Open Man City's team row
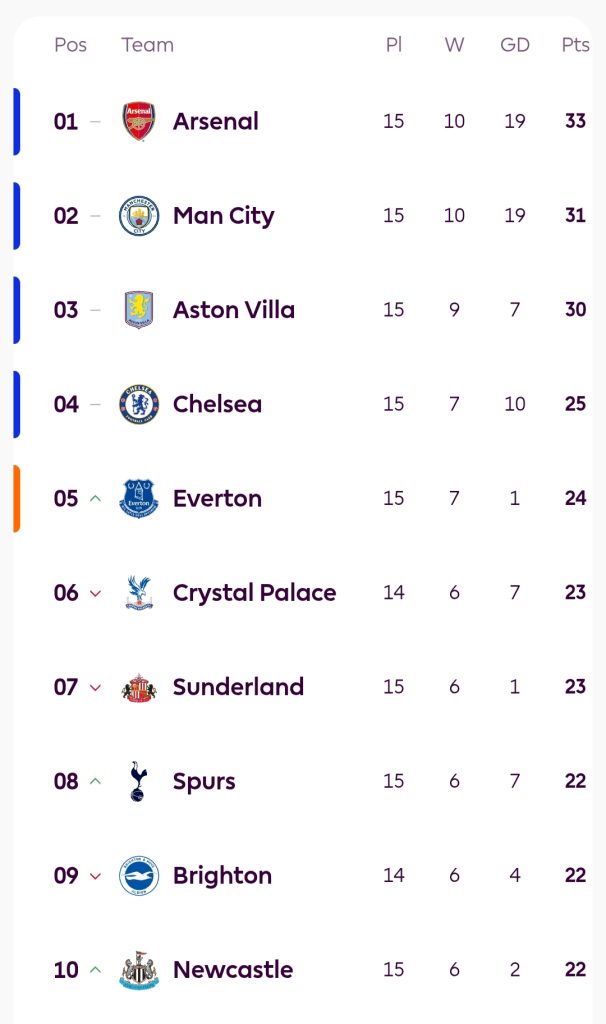Screen dimensions: 606x1024 click(x=223, y=216)
